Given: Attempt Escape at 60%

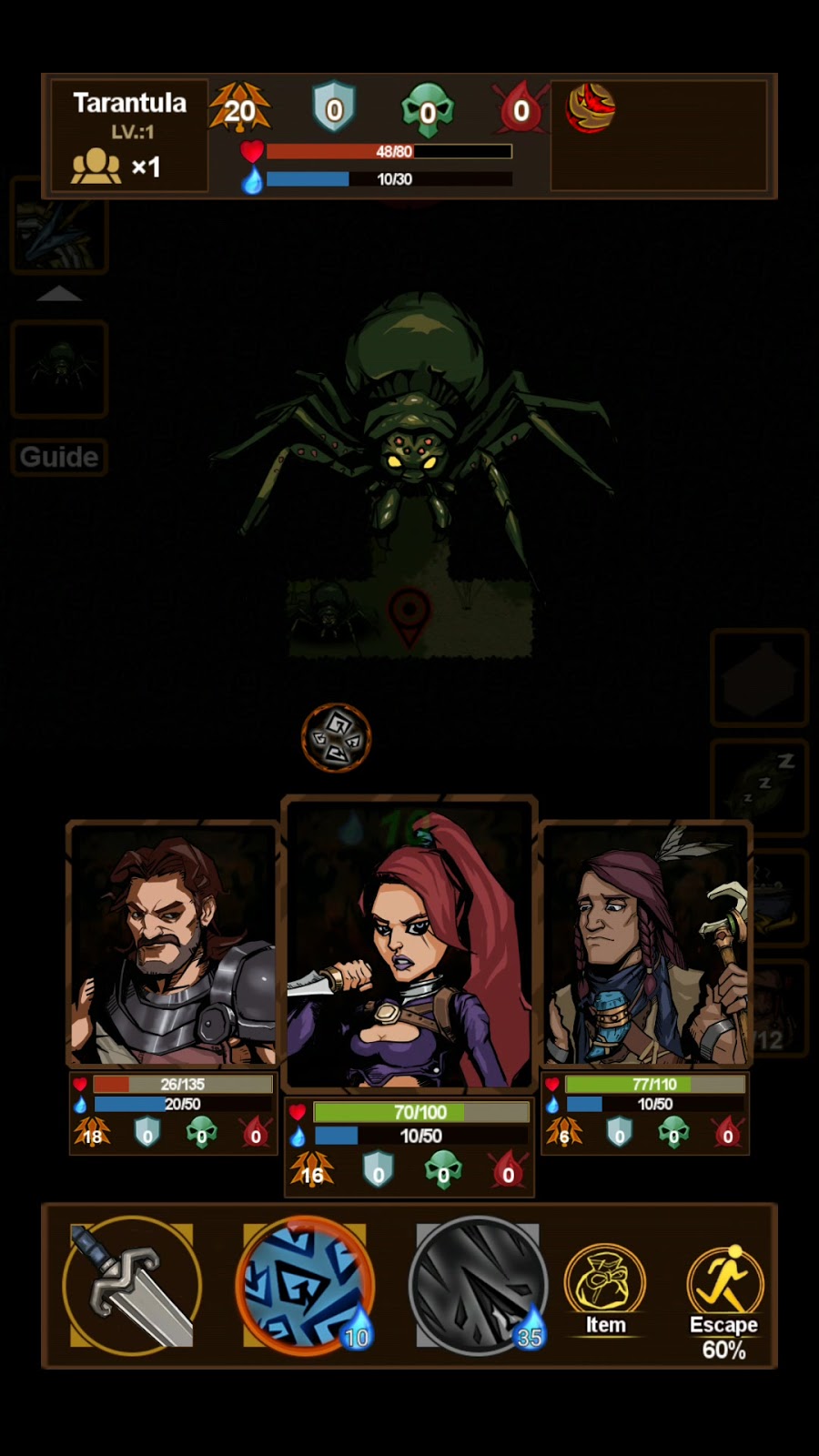Looking at the screenshot, I should point(724,1301).
